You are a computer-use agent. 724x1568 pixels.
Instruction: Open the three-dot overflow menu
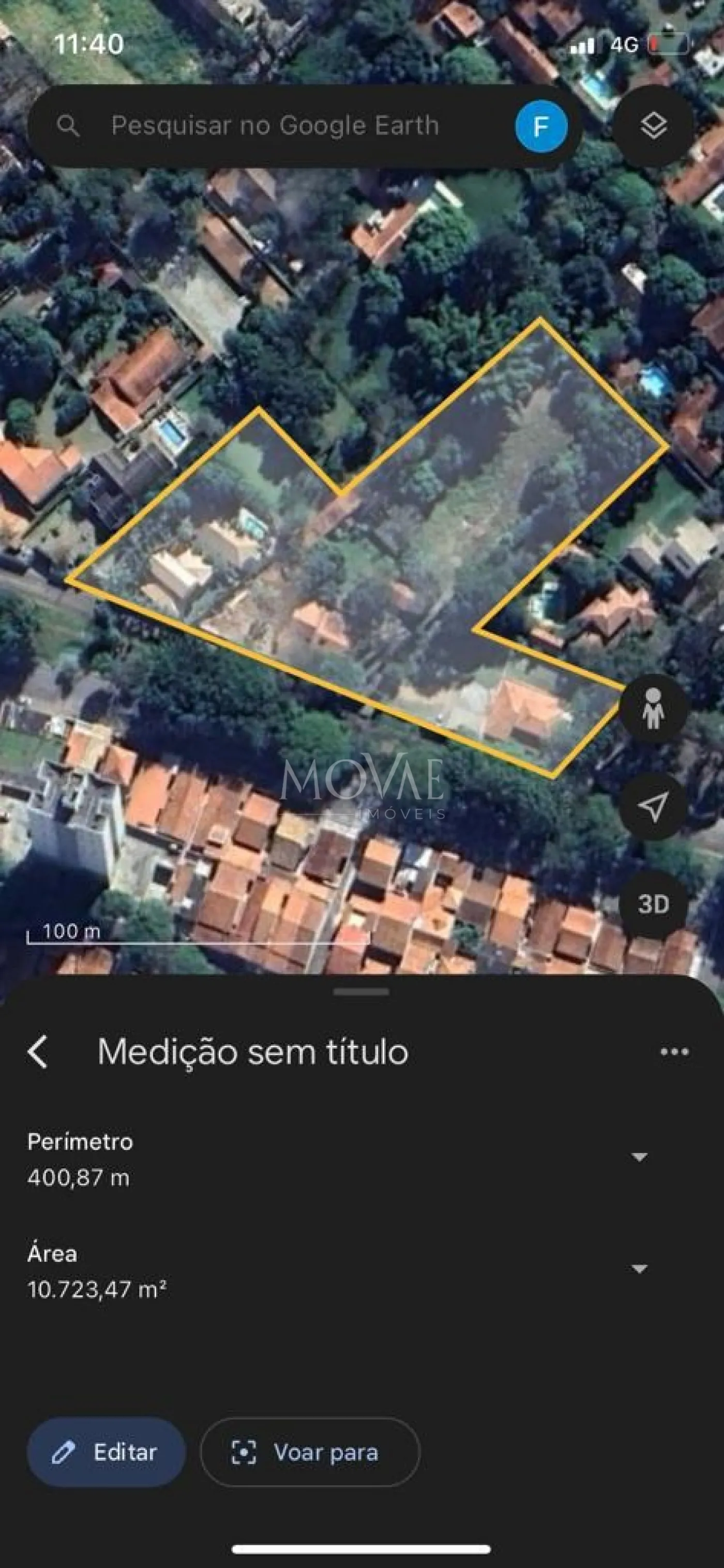point(674,1052)
